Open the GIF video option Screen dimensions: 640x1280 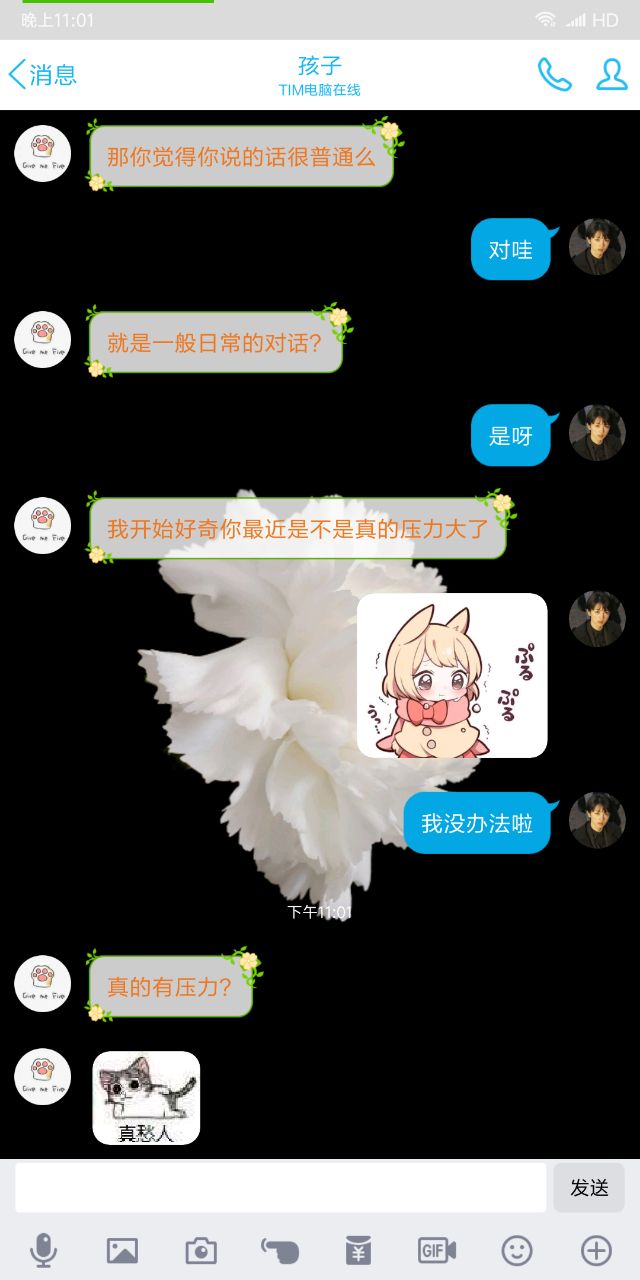[x=437, y=1250]
